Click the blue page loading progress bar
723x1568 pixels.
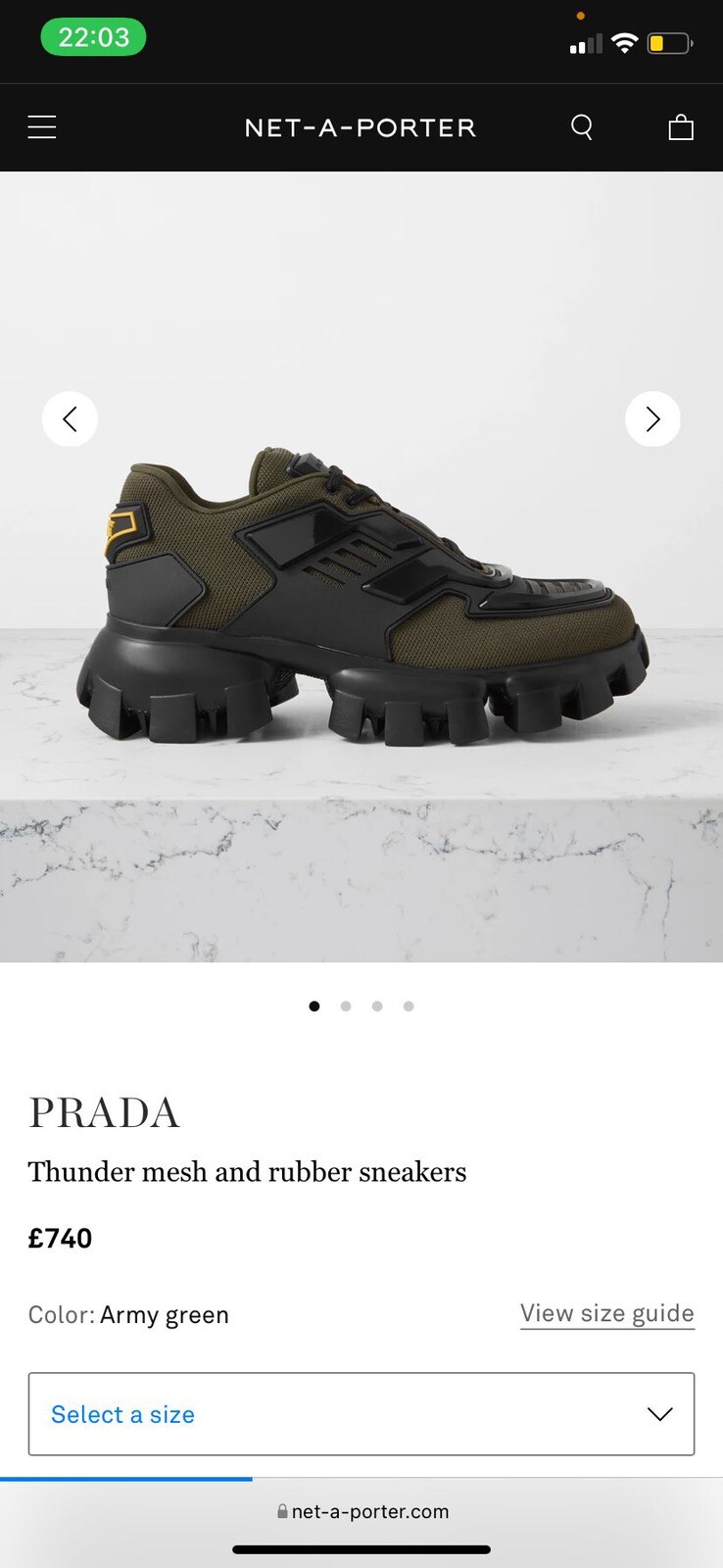coord(125,1477)
